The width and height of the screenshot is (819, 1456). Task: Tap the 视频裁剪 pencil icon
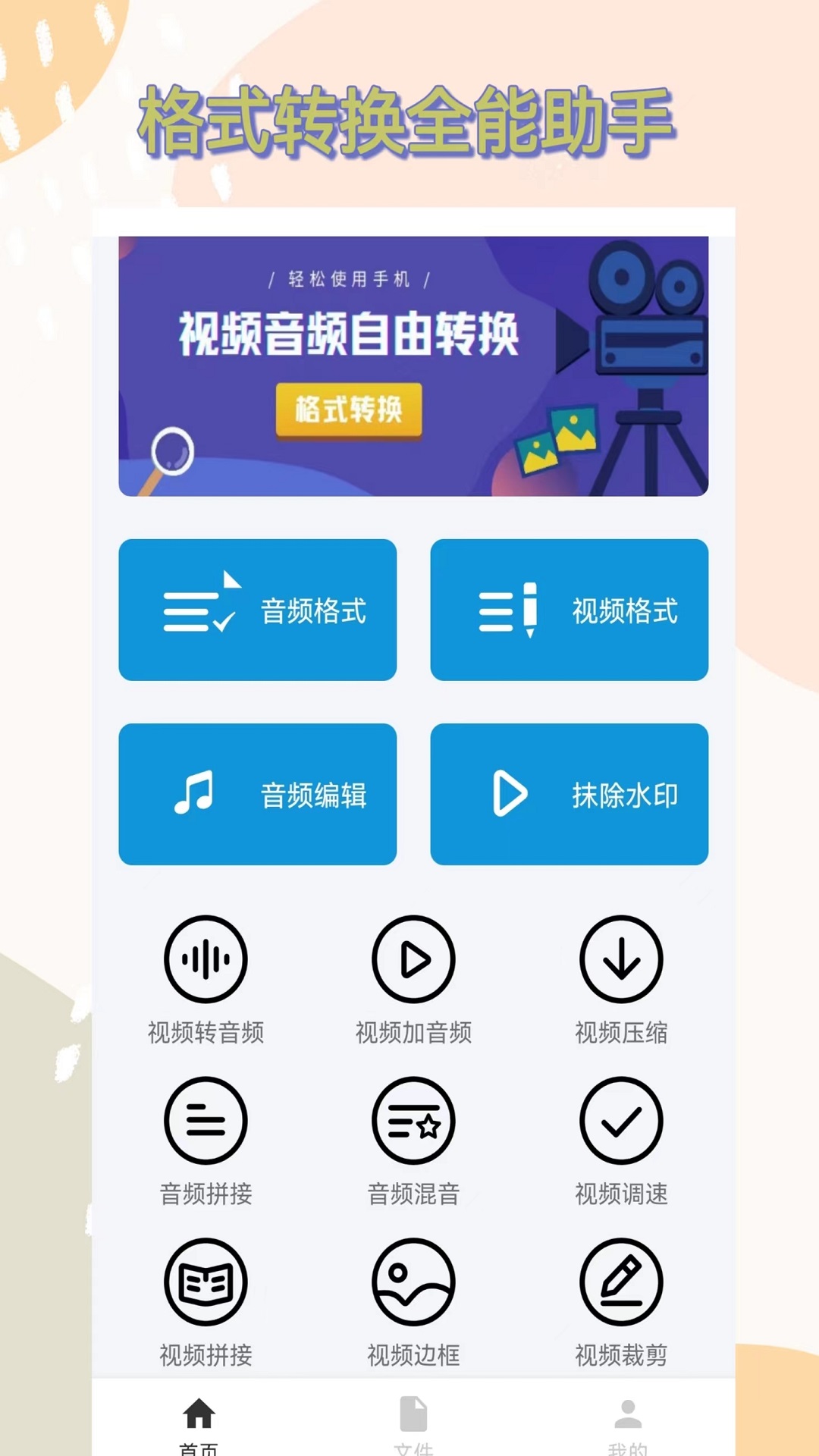pyautogui.click(x=622, y=1282)
